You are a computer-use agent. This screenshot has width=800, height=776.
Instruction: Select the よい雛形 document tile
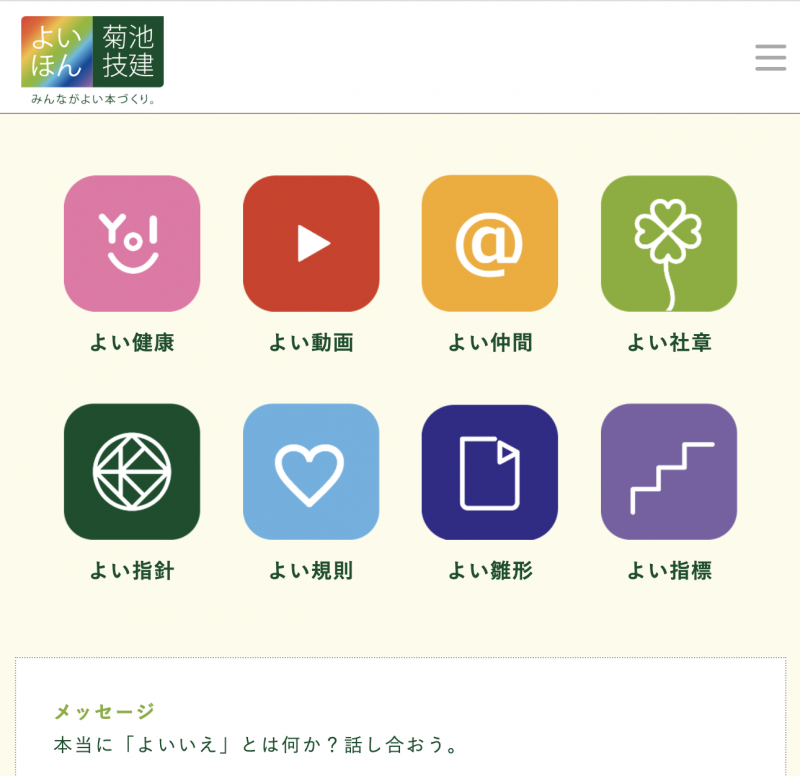pyautogui.click(x=490, y=472)
